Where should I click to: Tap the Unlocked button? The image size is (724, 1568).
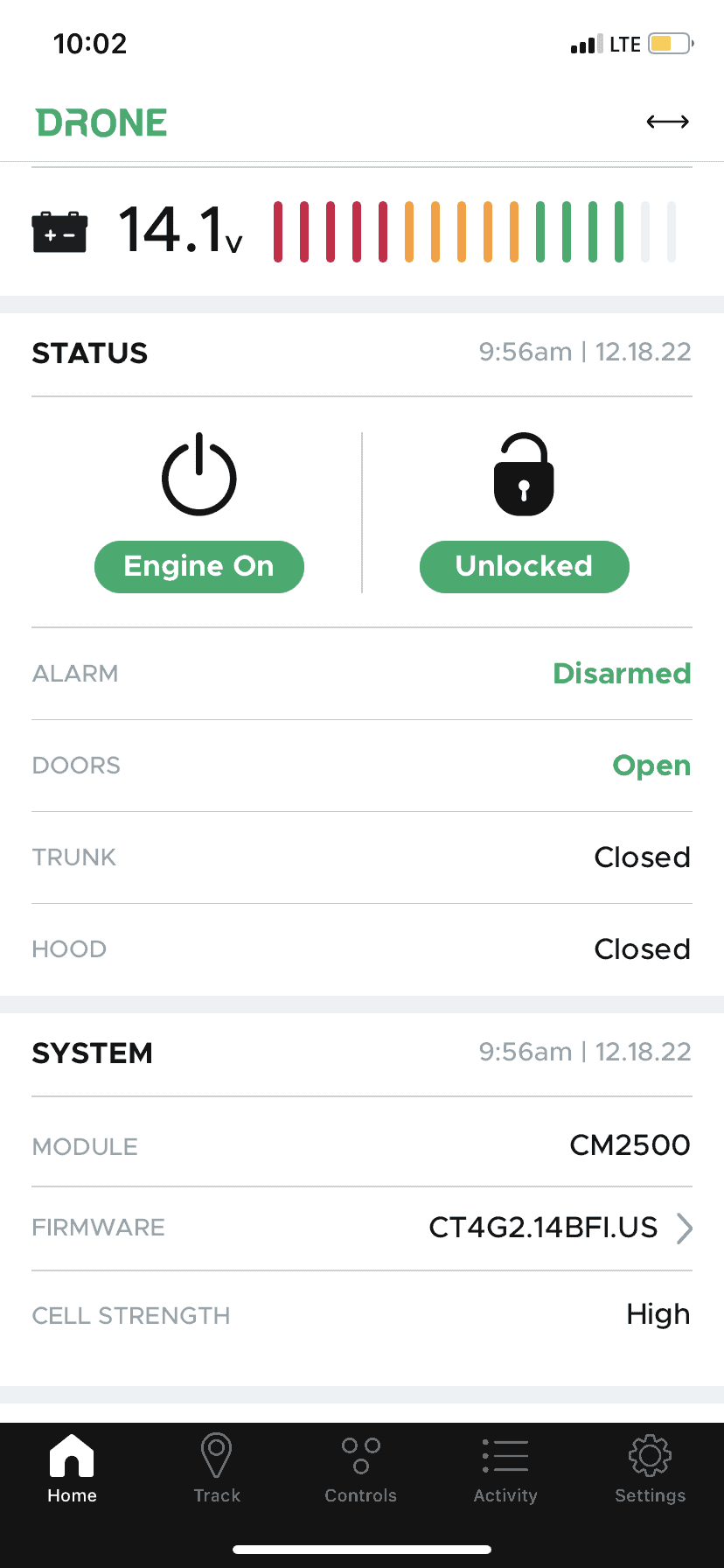(524, 566)
